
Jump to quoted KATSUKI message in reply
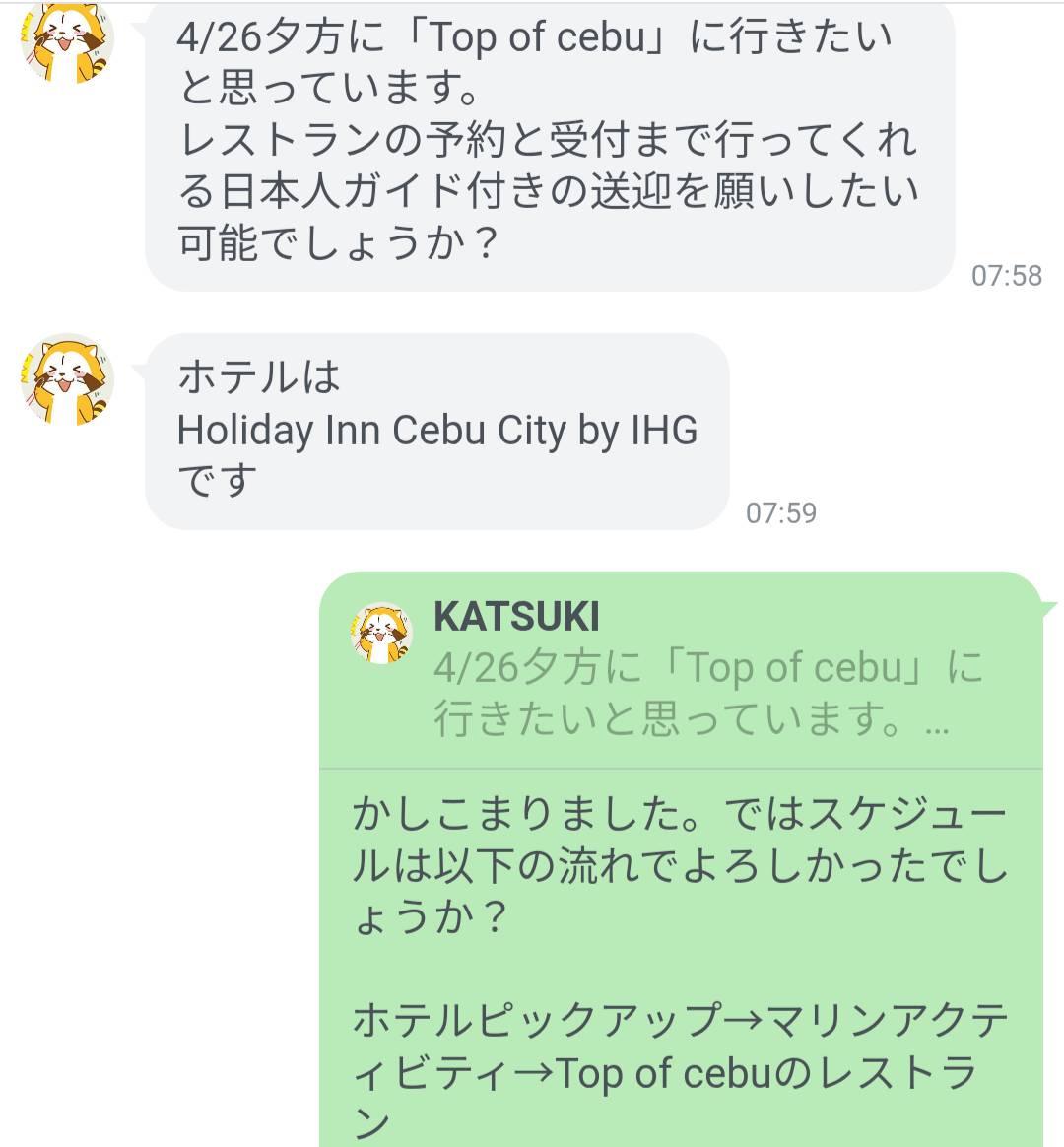680,670
